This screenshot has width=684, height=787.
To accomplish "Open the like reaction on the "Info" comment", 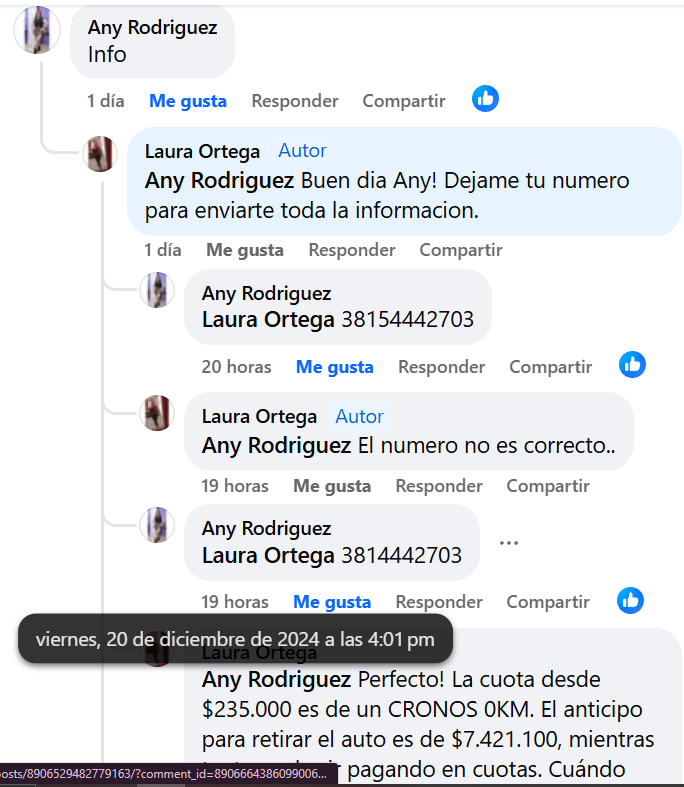I will click(x=485, y=98).
